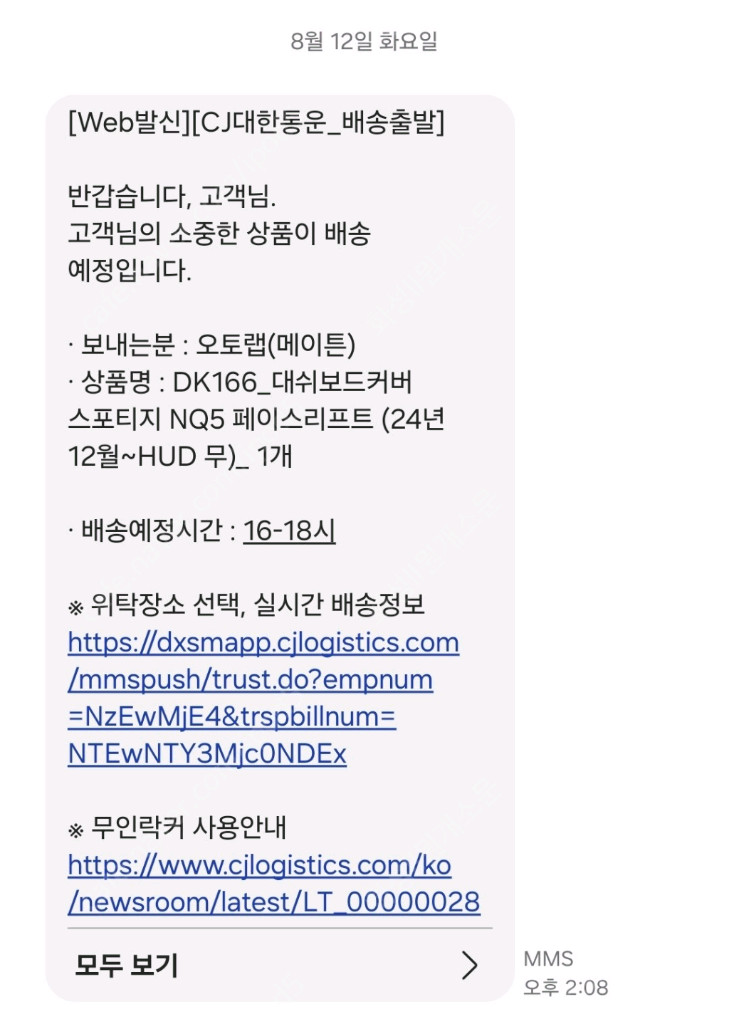Click the MMS label beside the bubble
This screenshot has width=729, height=1024.
tap(547, 957)
